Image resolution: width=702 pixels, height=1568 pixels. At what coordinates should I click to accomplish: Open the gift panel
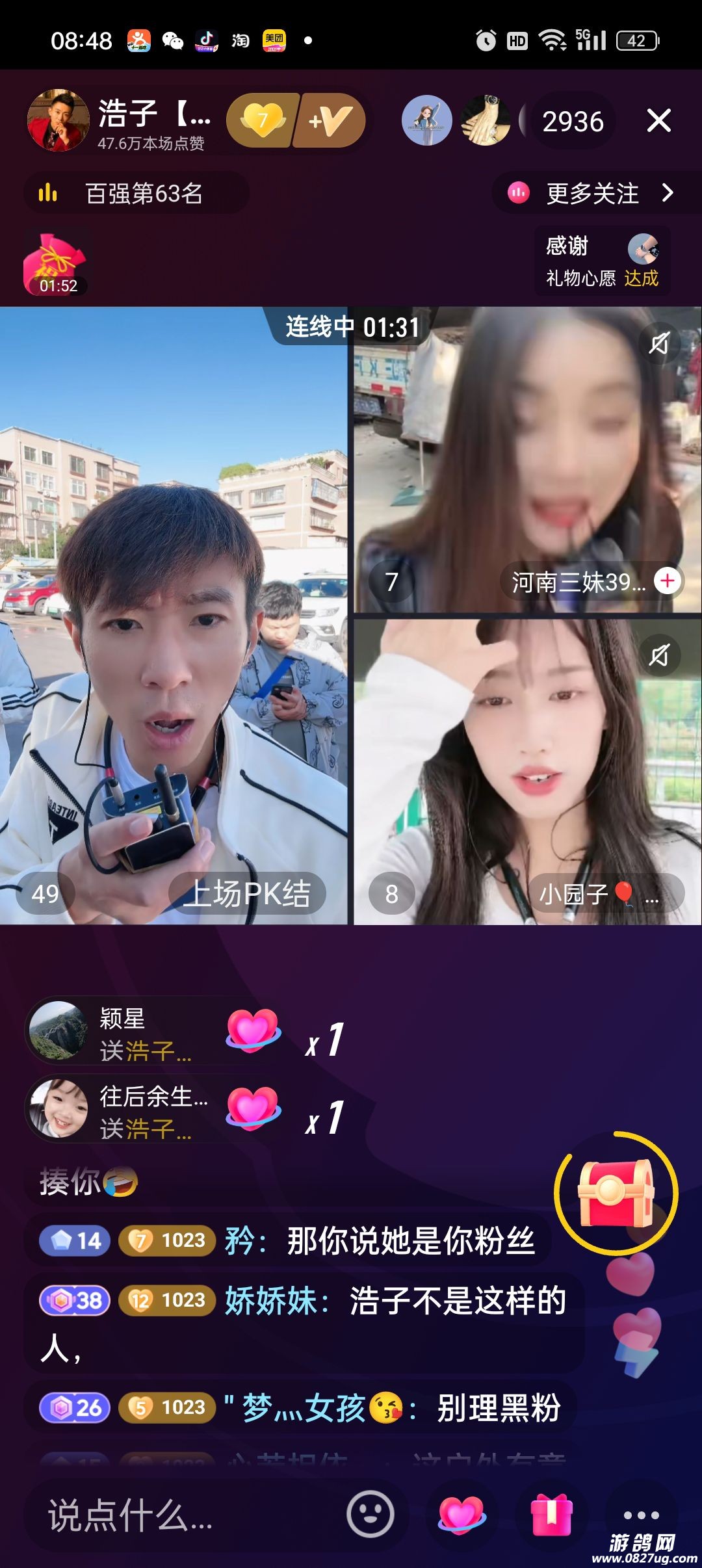(551, 1514)
